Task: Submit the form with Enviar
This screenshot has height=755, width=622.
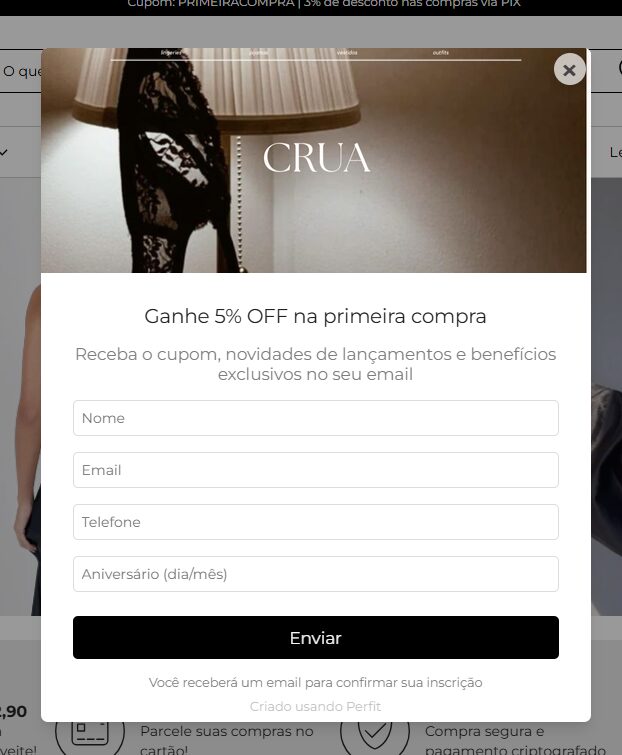Action: [x=315, y=638]
